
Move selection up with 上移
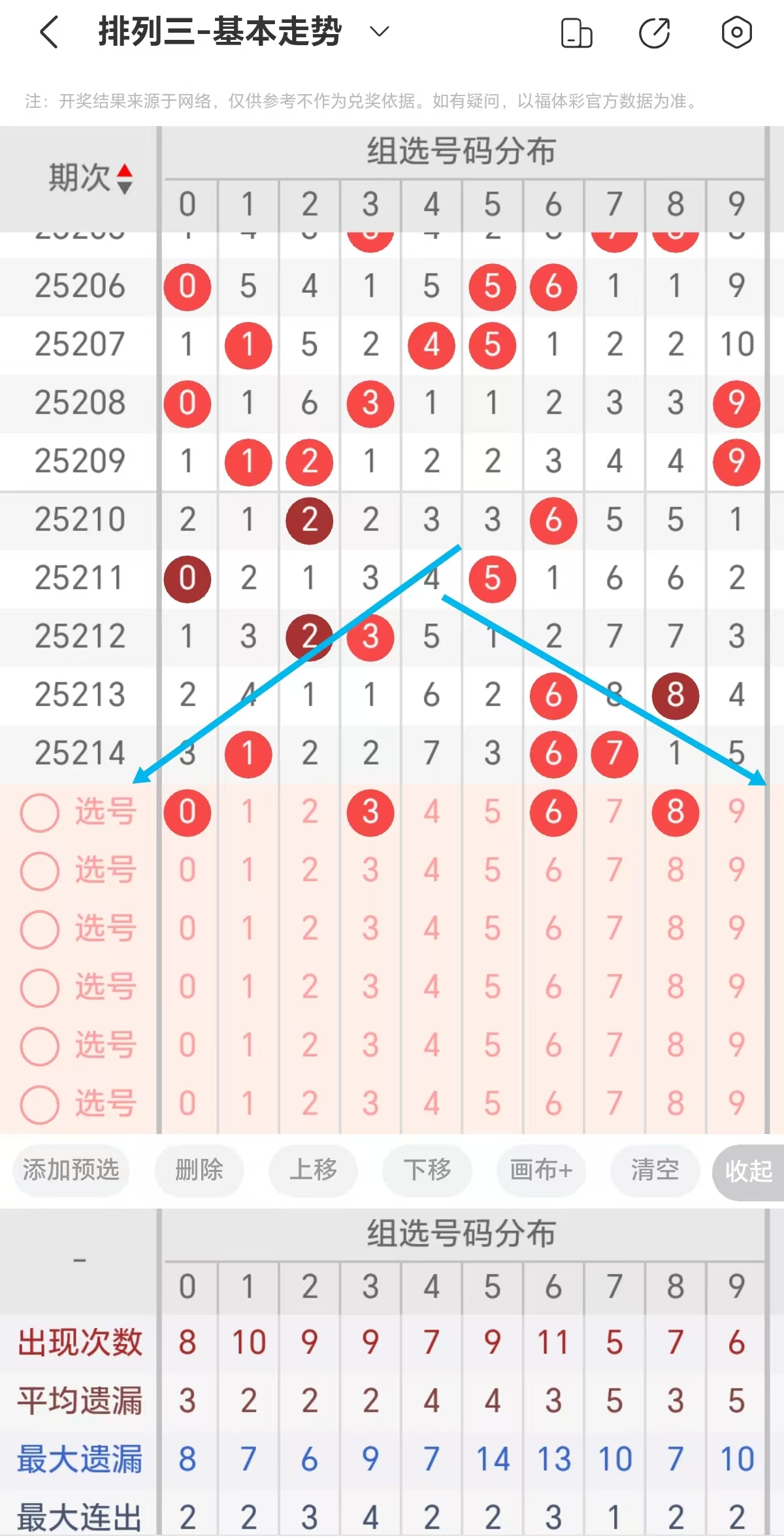(314, 1171)
